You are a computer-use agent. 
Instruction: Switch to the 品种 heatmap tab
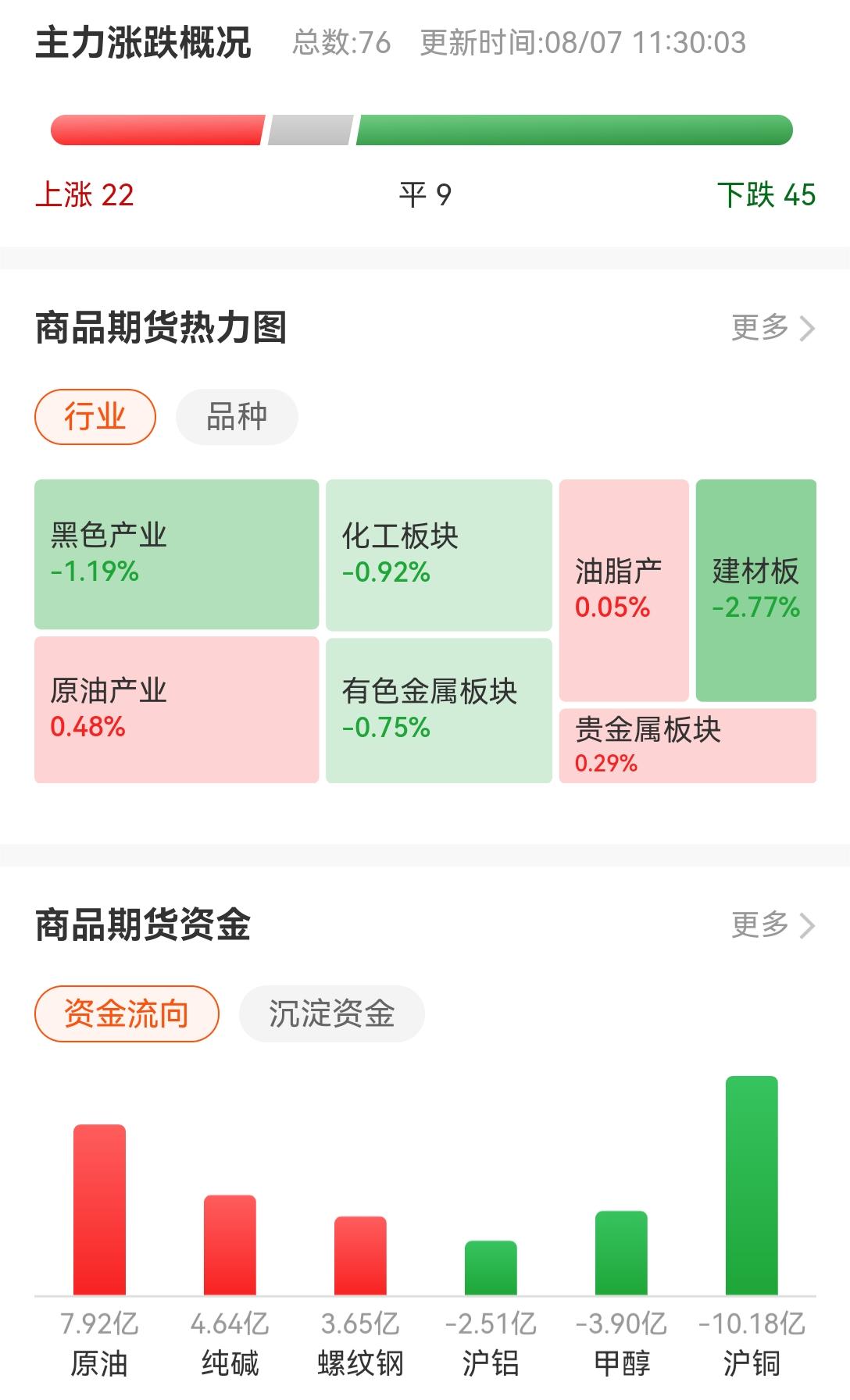tap(237, 417)
